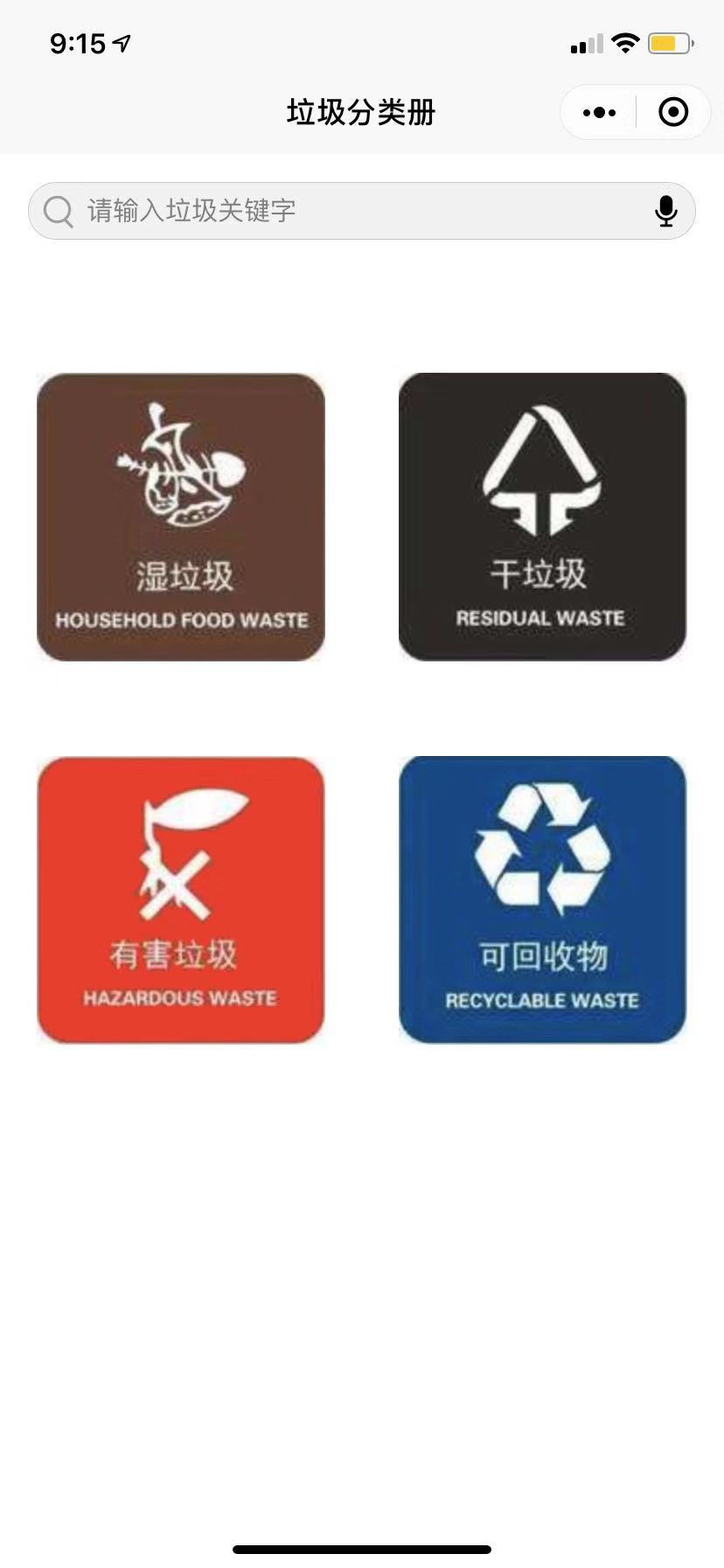Open the Residual Waste category
This screenshot has width=724, height=1568.
[542, 517]
